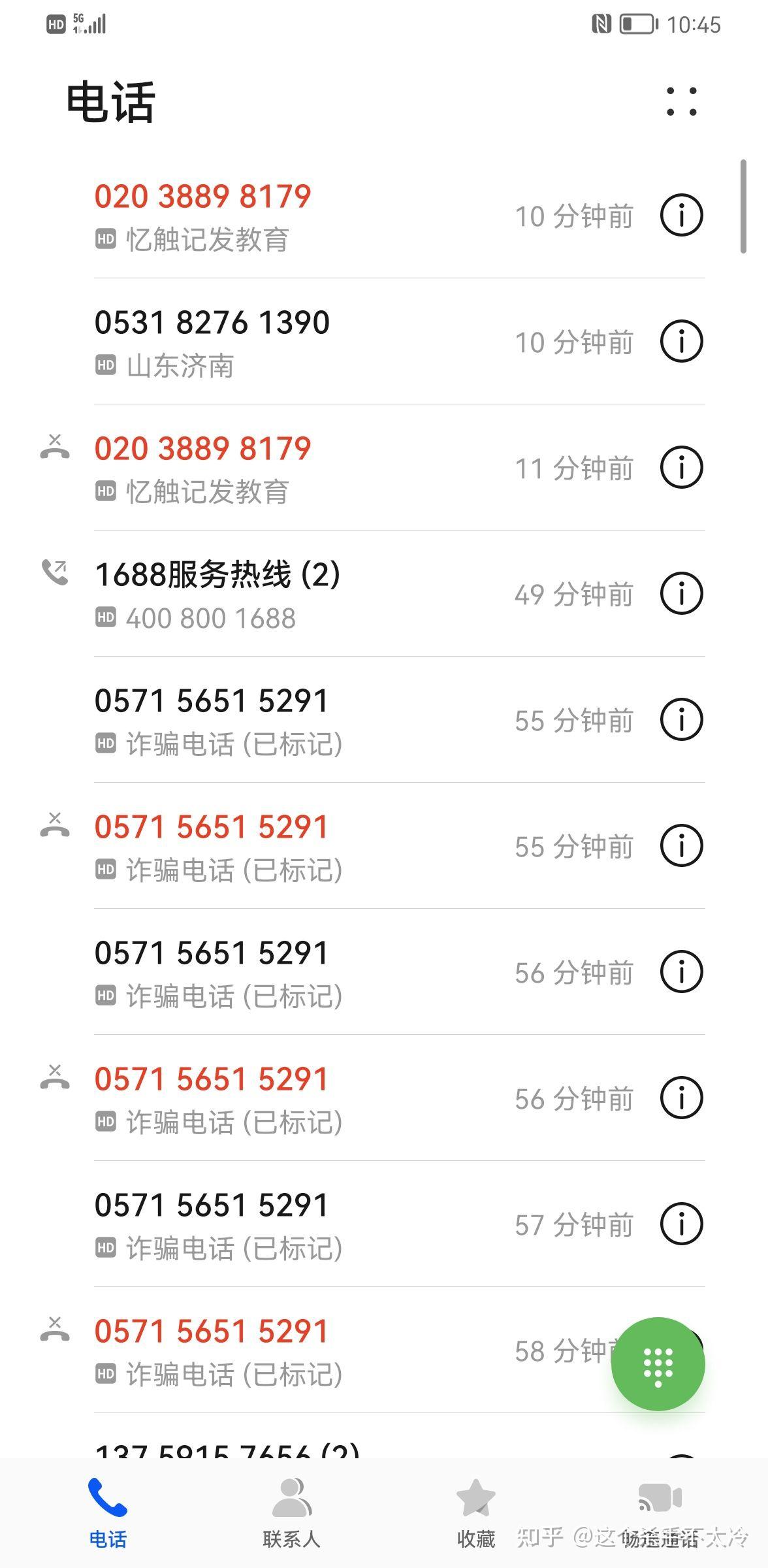Image resolution: width=768 pixels, height=1568 pixels.
Task: Call back 0531 8276 1390 山东济南
Action: point(366,342)
